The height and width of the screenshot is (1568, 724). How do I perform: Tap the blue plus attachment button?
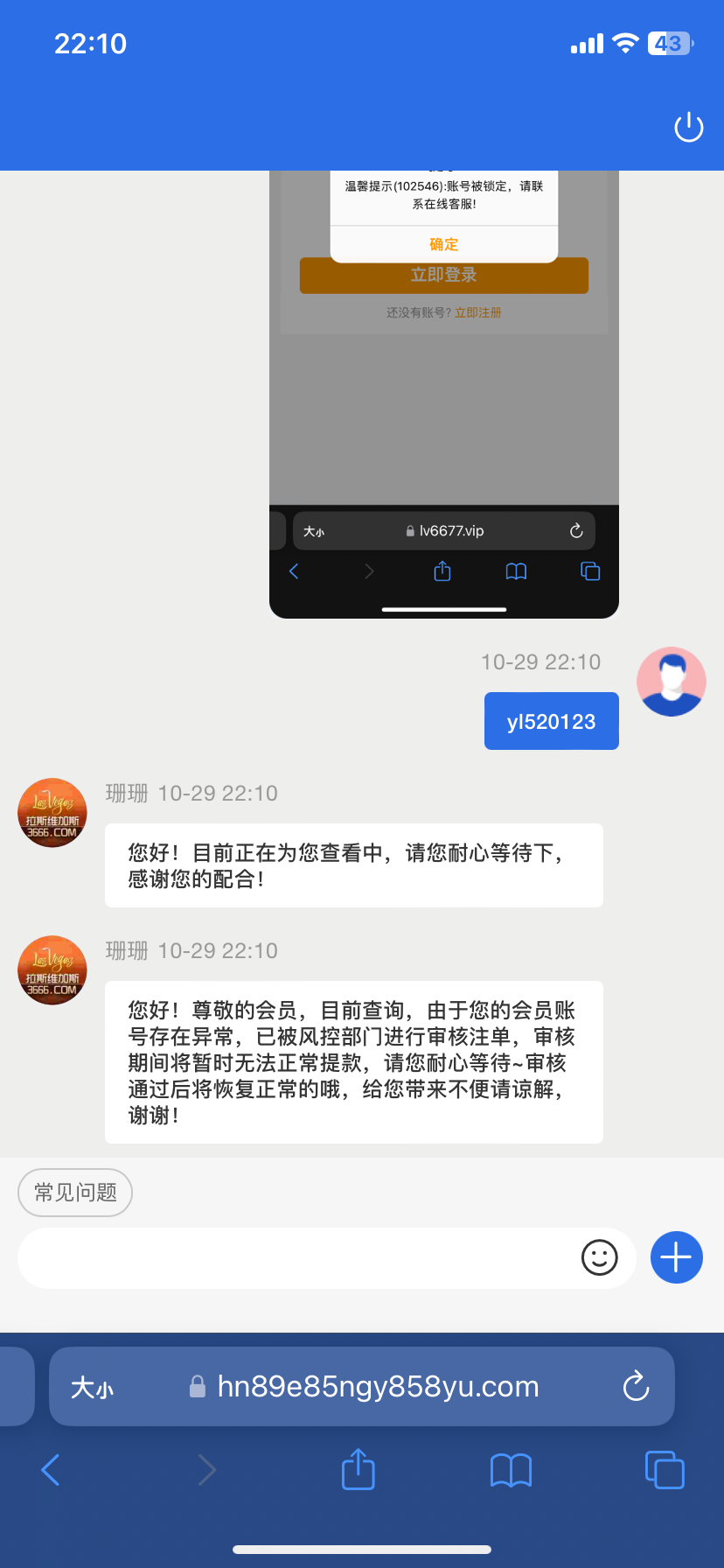(x=677, y=1257)
